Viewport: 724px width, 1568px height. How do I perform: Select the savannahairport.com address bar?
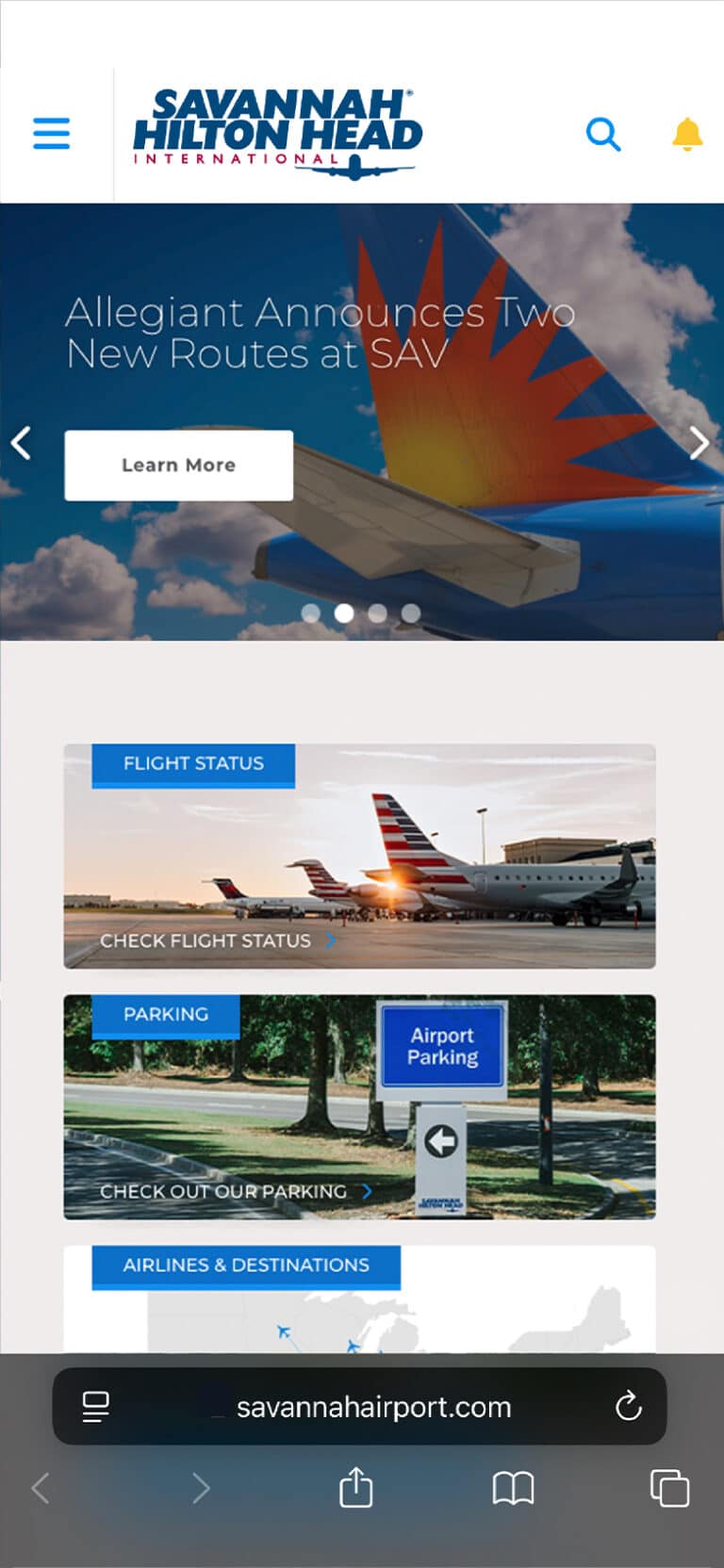(x=373, y=1407)
